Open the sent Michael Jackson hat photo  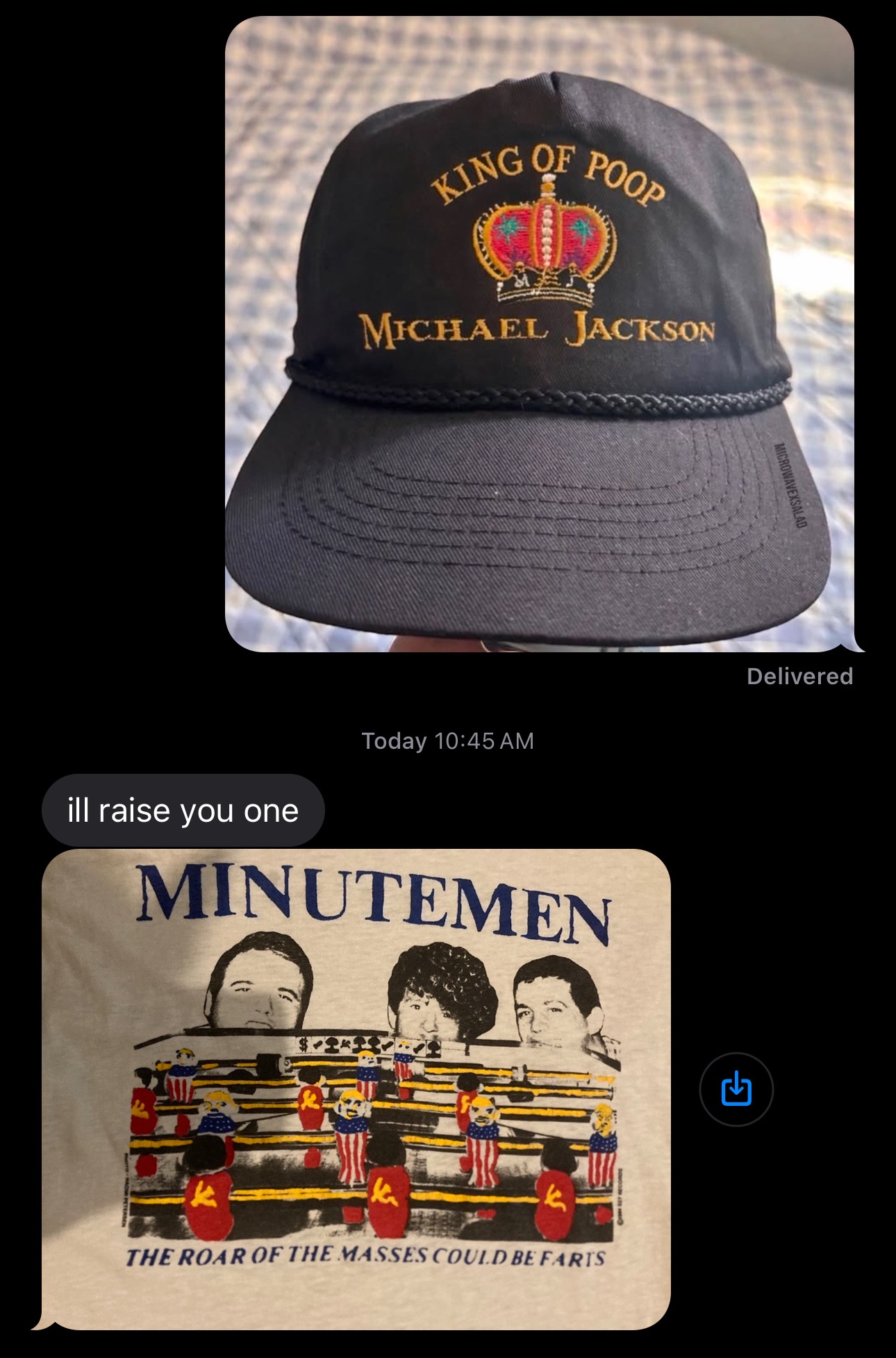[x=540, y=334]
